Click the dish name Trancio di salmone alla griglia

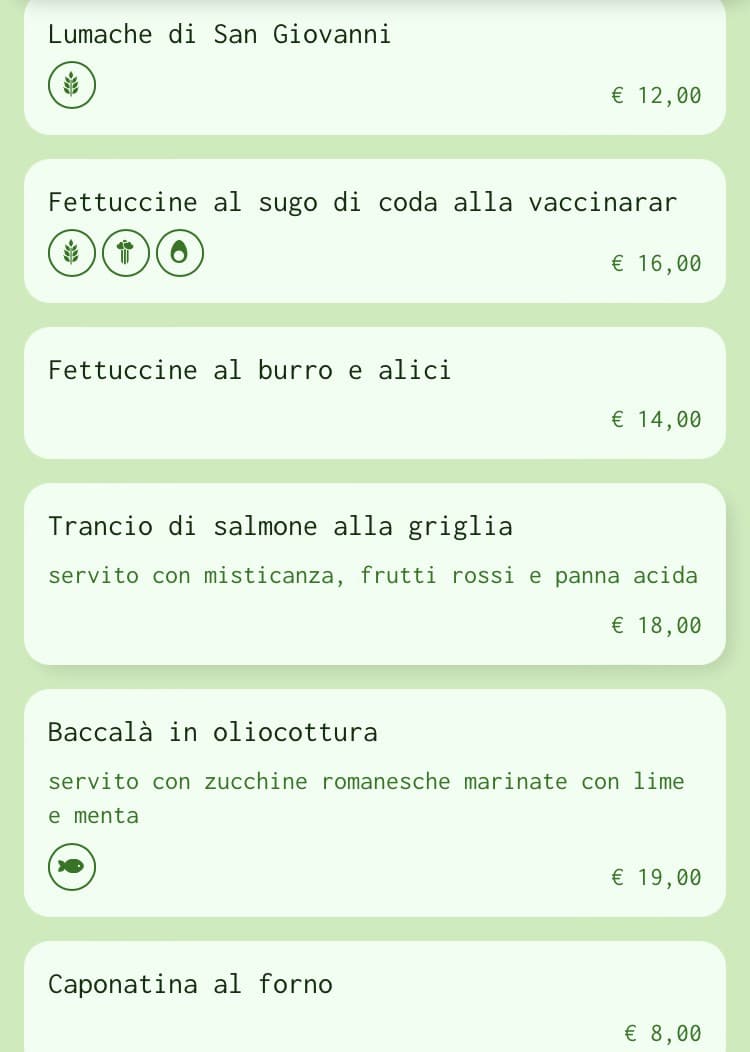tap(279, 526)
